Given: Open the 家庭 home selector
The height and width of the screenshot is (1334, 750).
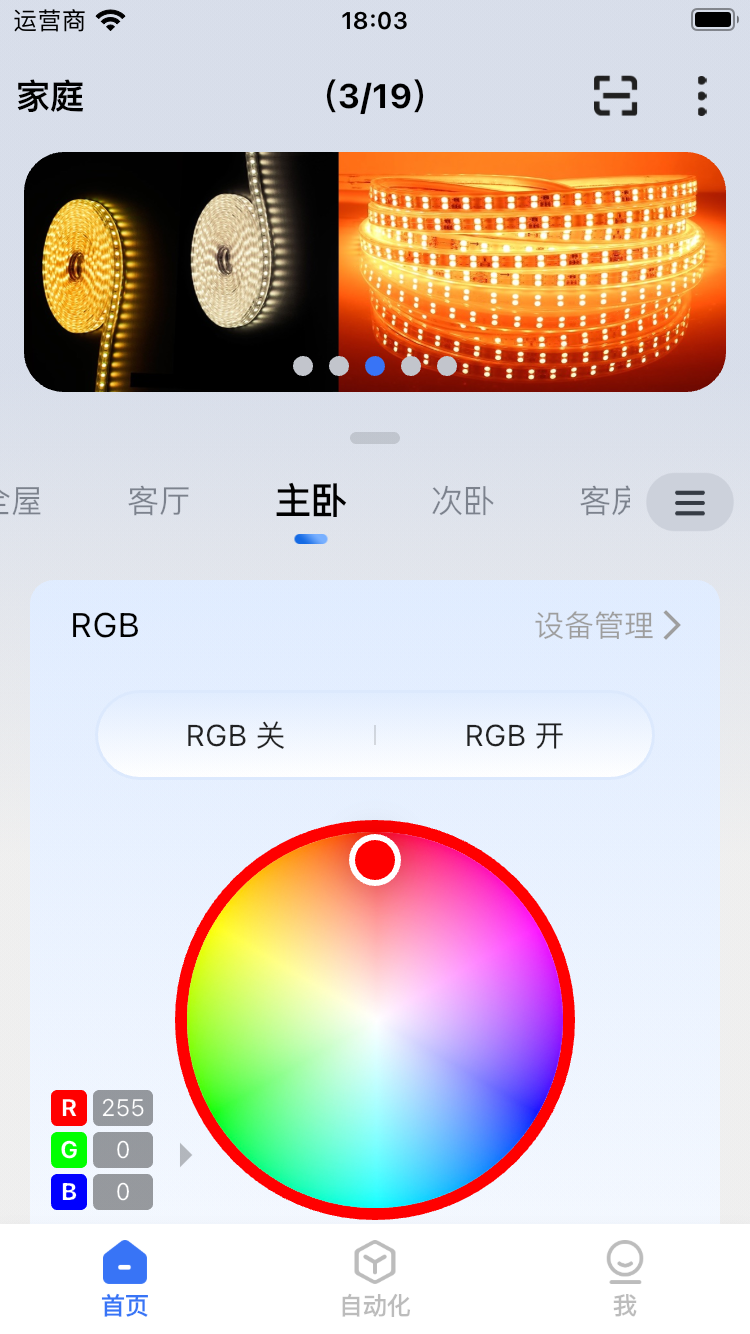Looking at the screenshot, I should tap(50, 97).
